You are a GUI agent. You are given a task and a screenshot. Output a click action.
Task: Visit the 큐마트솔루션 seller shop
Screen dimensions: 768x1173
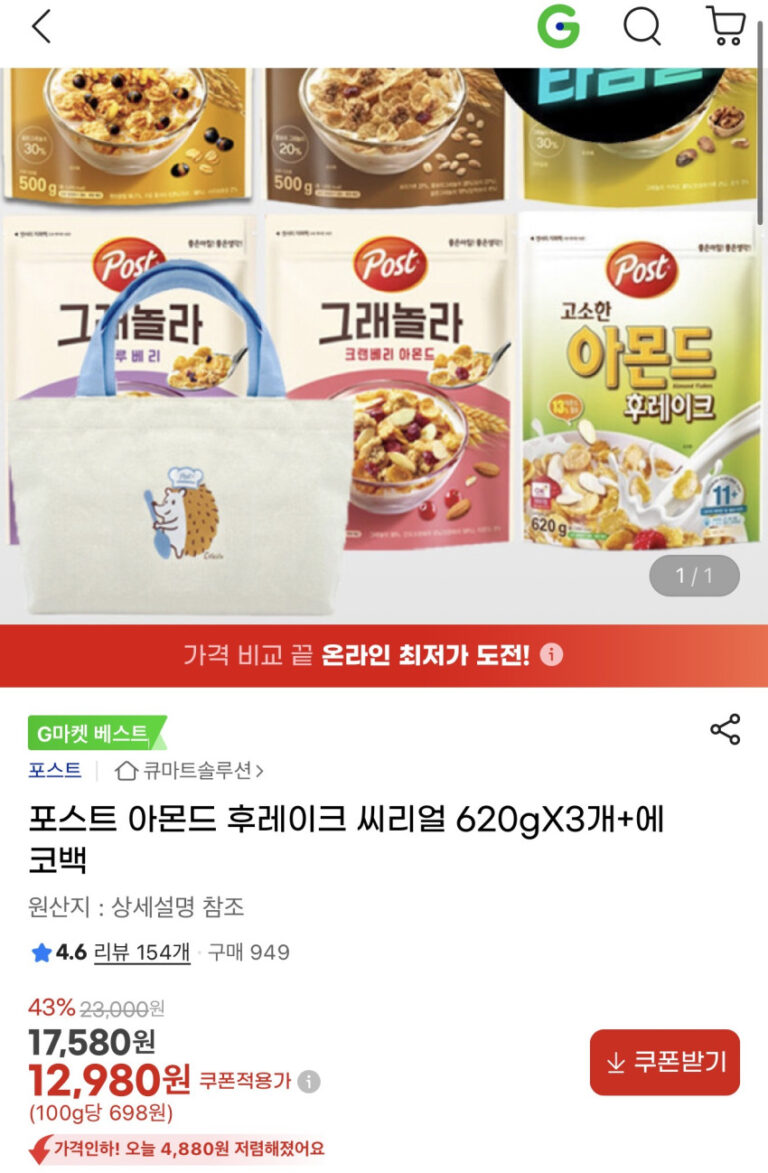190,770
